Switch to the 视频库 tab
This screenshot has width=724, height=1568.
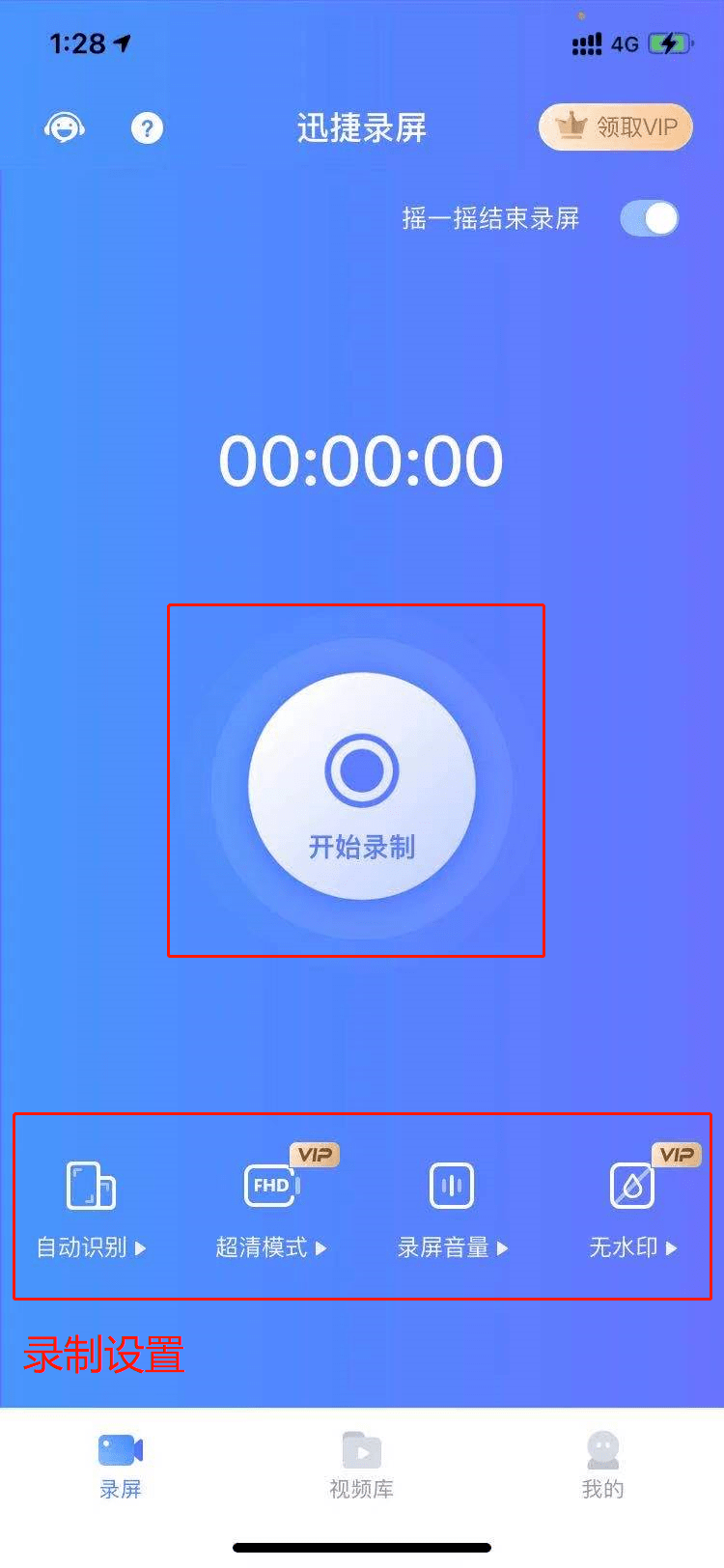[362, 1464]
